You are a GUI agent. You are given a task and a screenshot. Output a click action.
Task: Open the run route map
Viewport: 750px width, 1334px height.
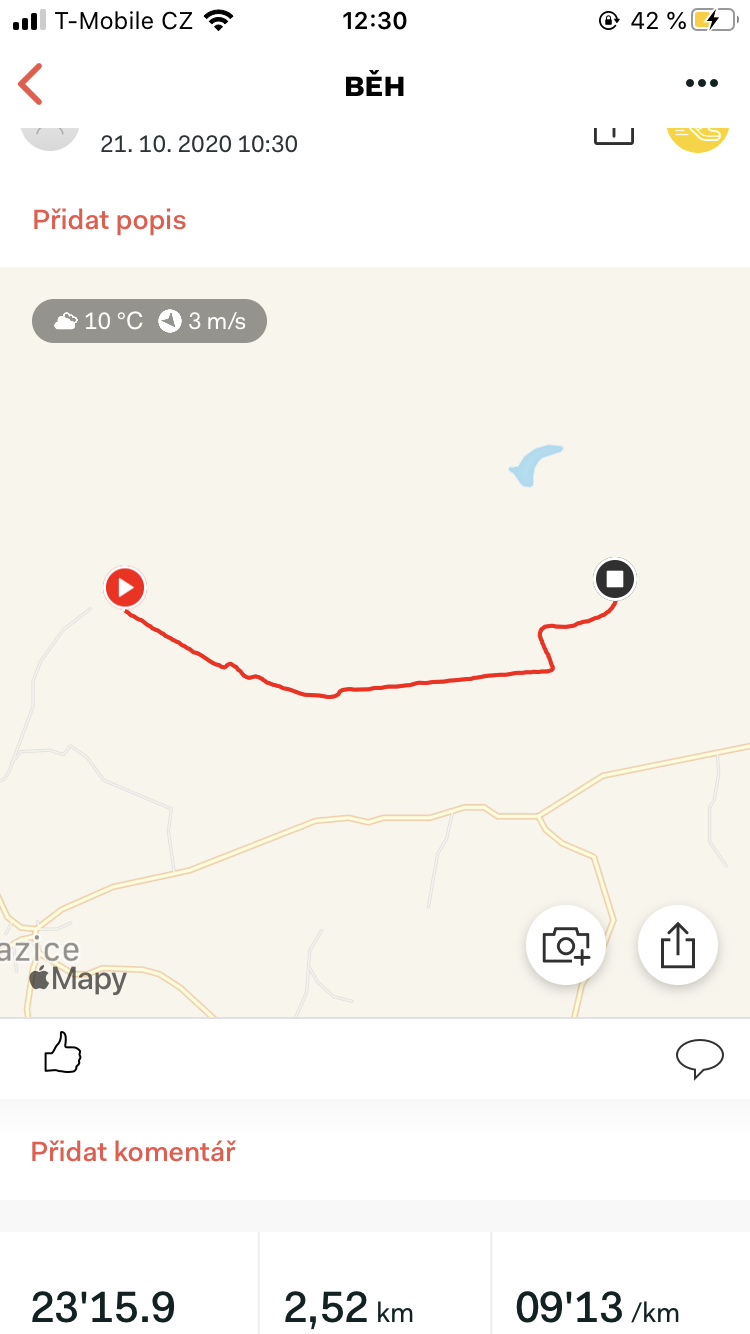(x=375, y=642)
